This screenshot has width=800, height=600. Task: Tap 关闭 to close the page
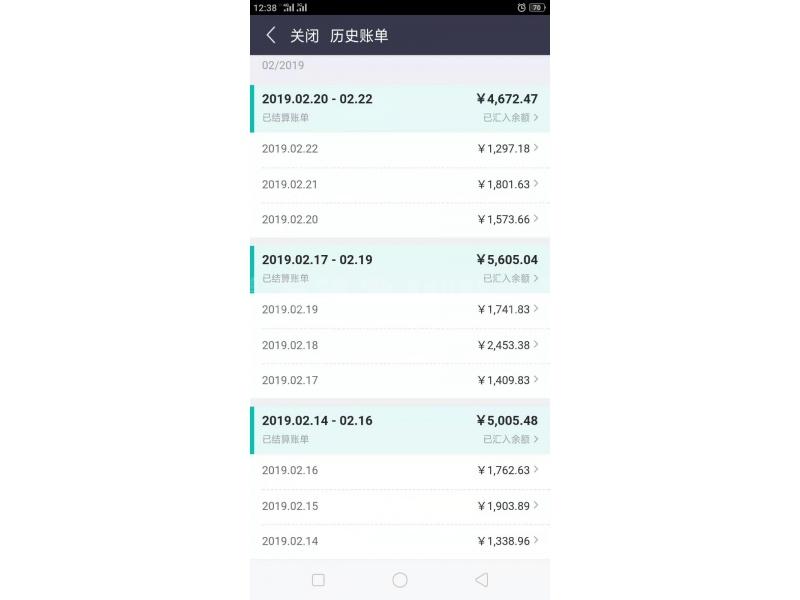(304, 36)
